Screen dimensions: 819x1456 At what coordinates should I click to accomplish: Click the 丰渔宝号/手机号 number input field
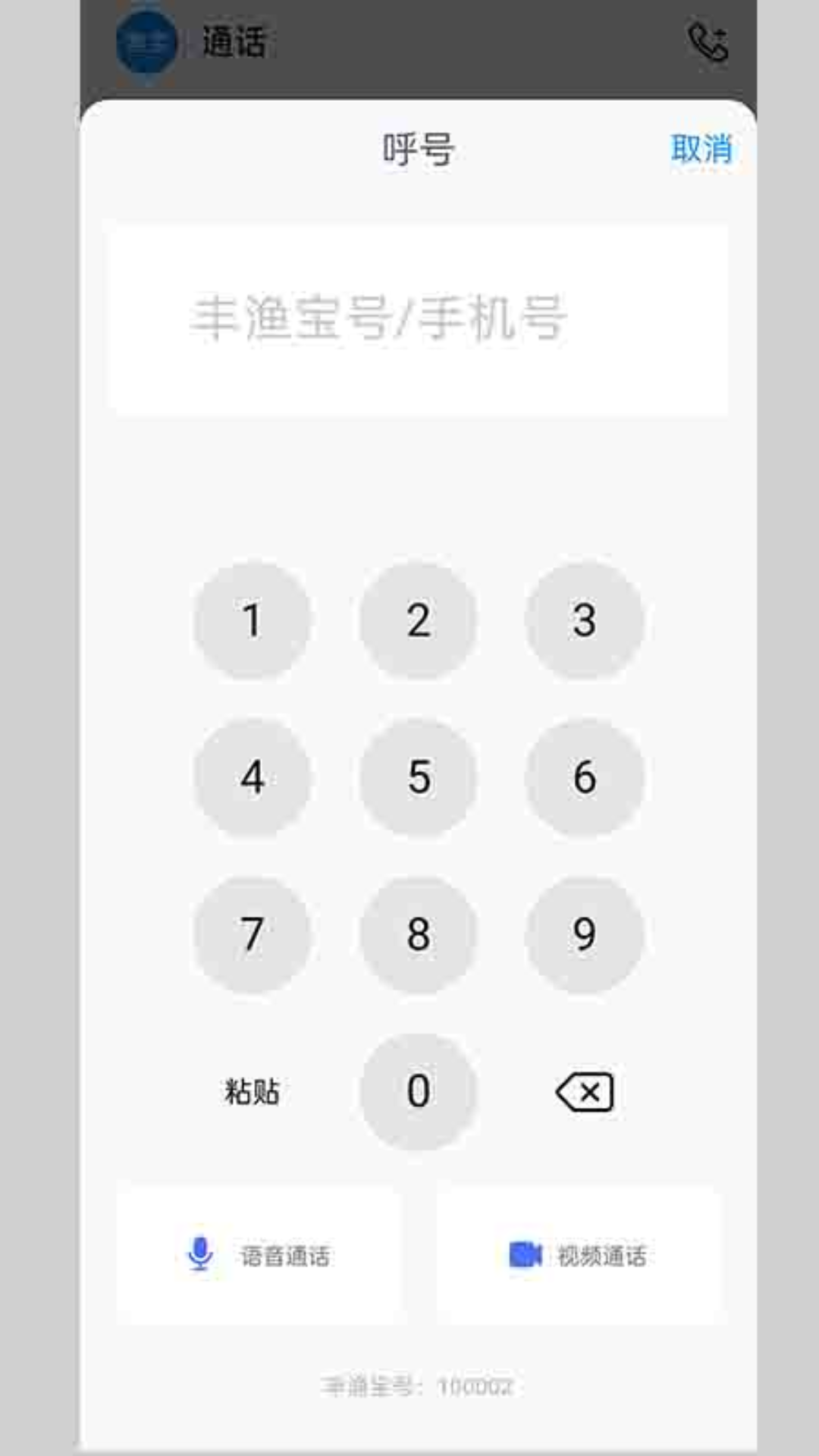(x=422, y=318)
